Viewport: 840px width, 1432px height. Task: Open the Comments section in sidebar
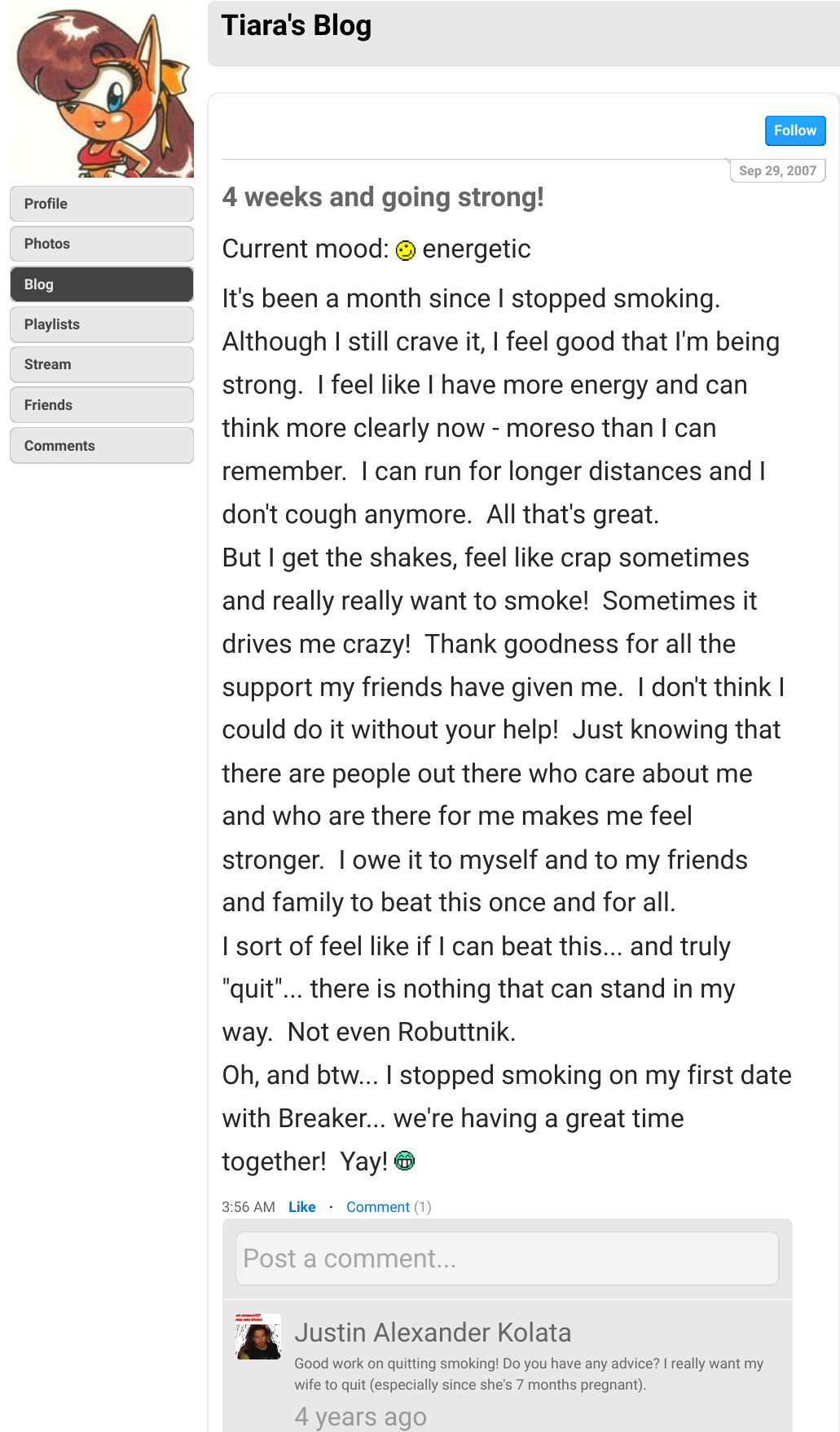click(102, 446)
